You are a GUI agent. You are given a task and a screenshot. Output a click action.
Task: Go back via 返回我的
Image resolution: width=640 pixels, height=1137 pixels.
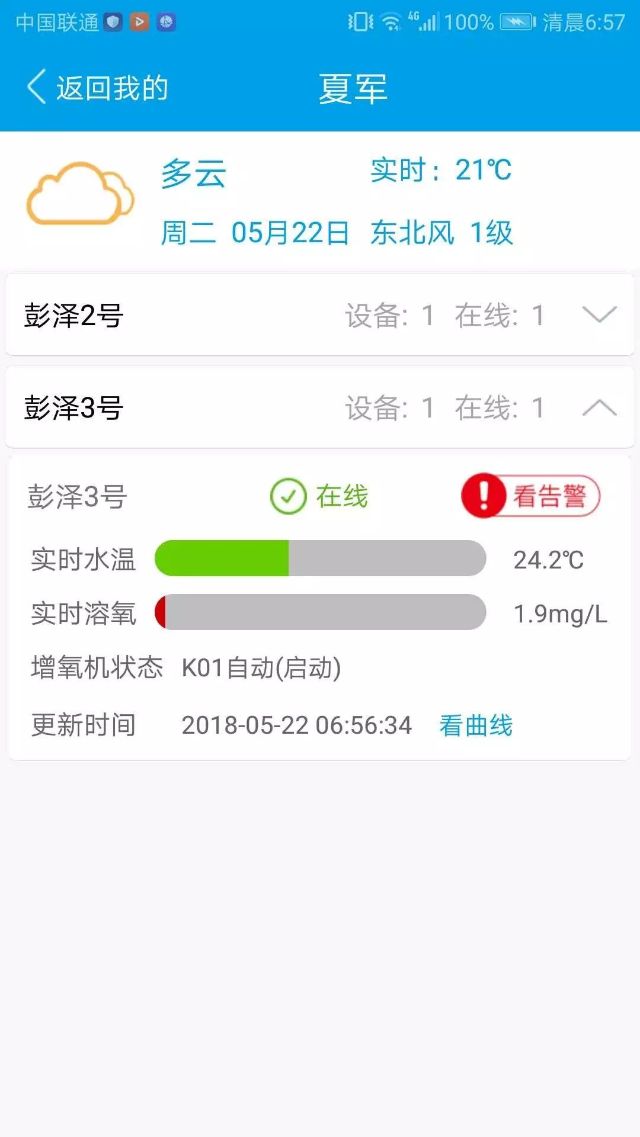[97, 88]
